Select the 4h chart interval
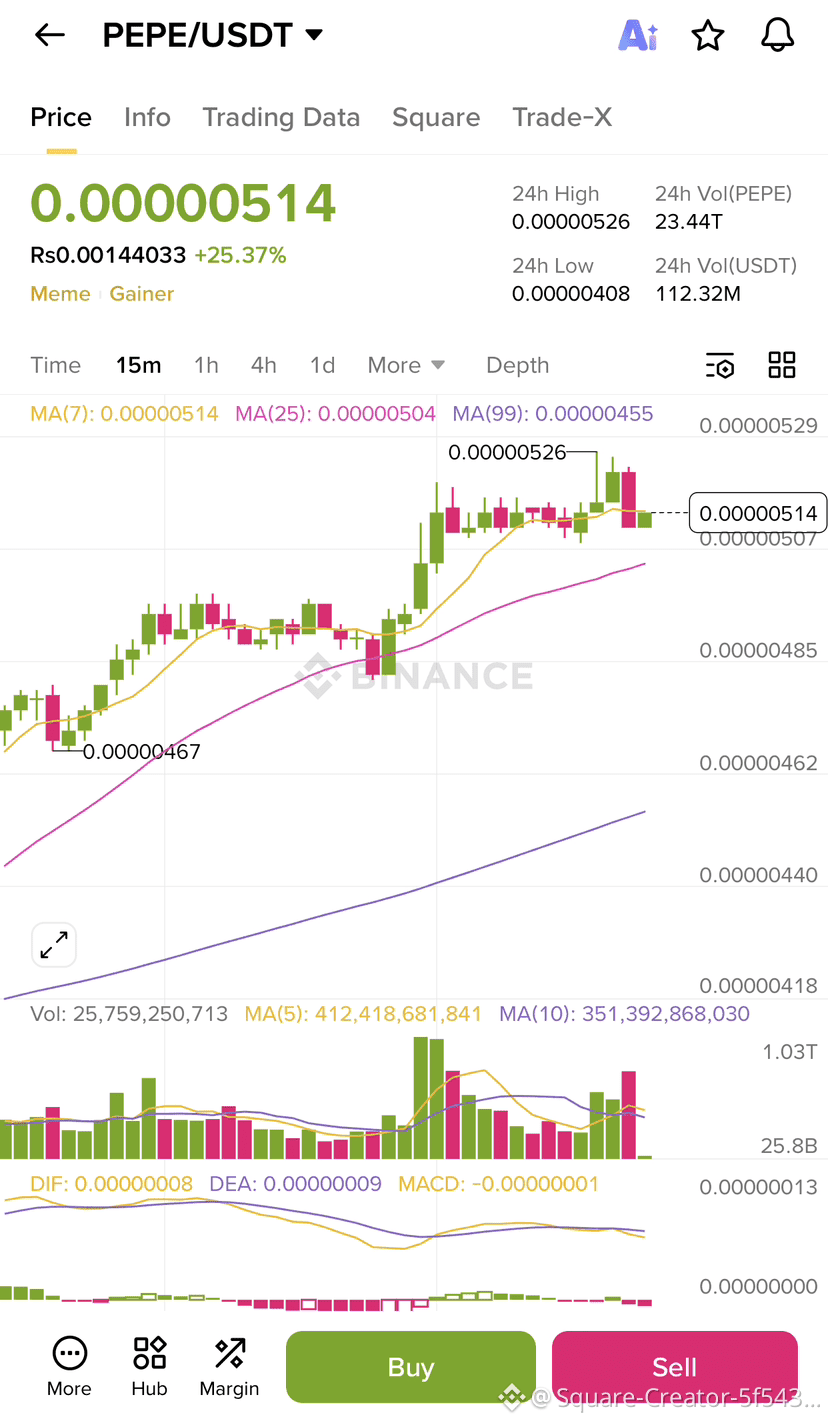Image resolution: width=828 pixels, height=1423 pixels. click(x=264, y=366)
